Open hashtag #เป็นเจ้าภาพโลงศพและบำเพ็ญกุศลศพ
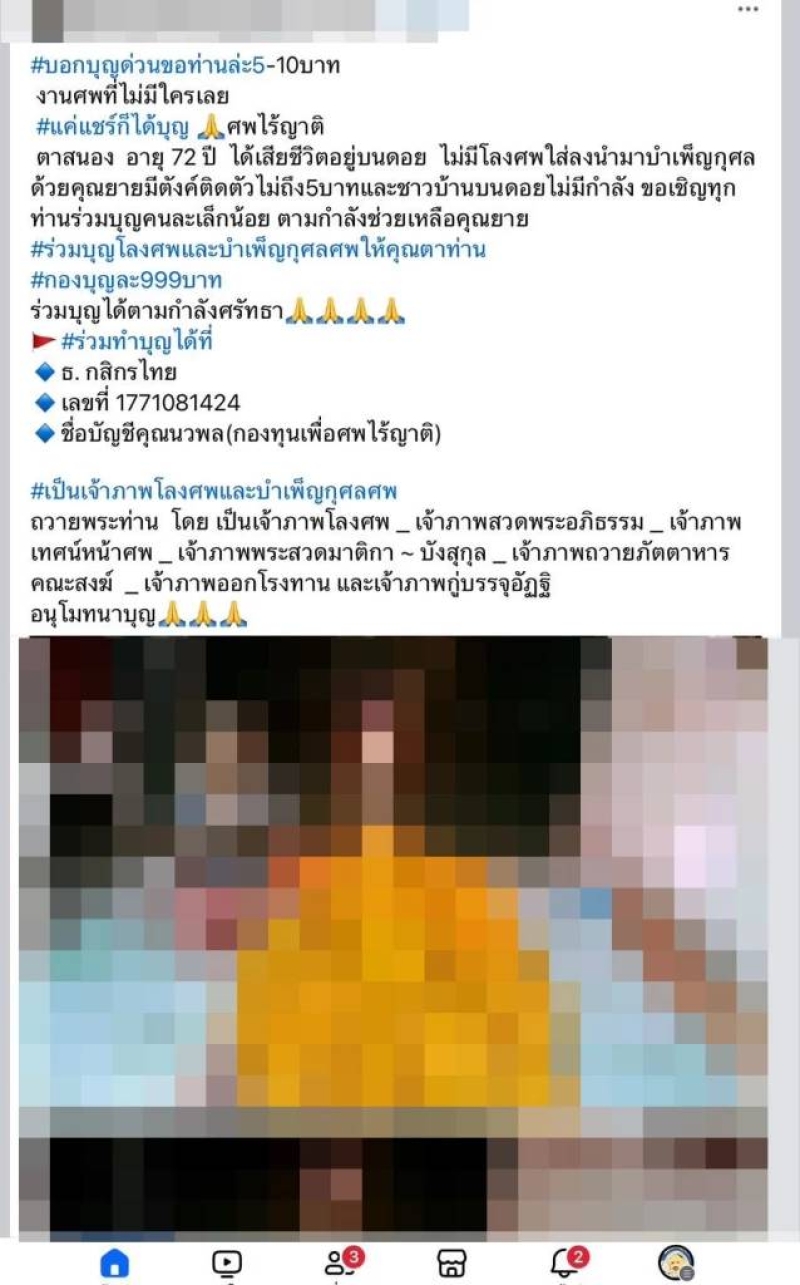The width and height of the screenshot is (800, 1285). (214, 492)
